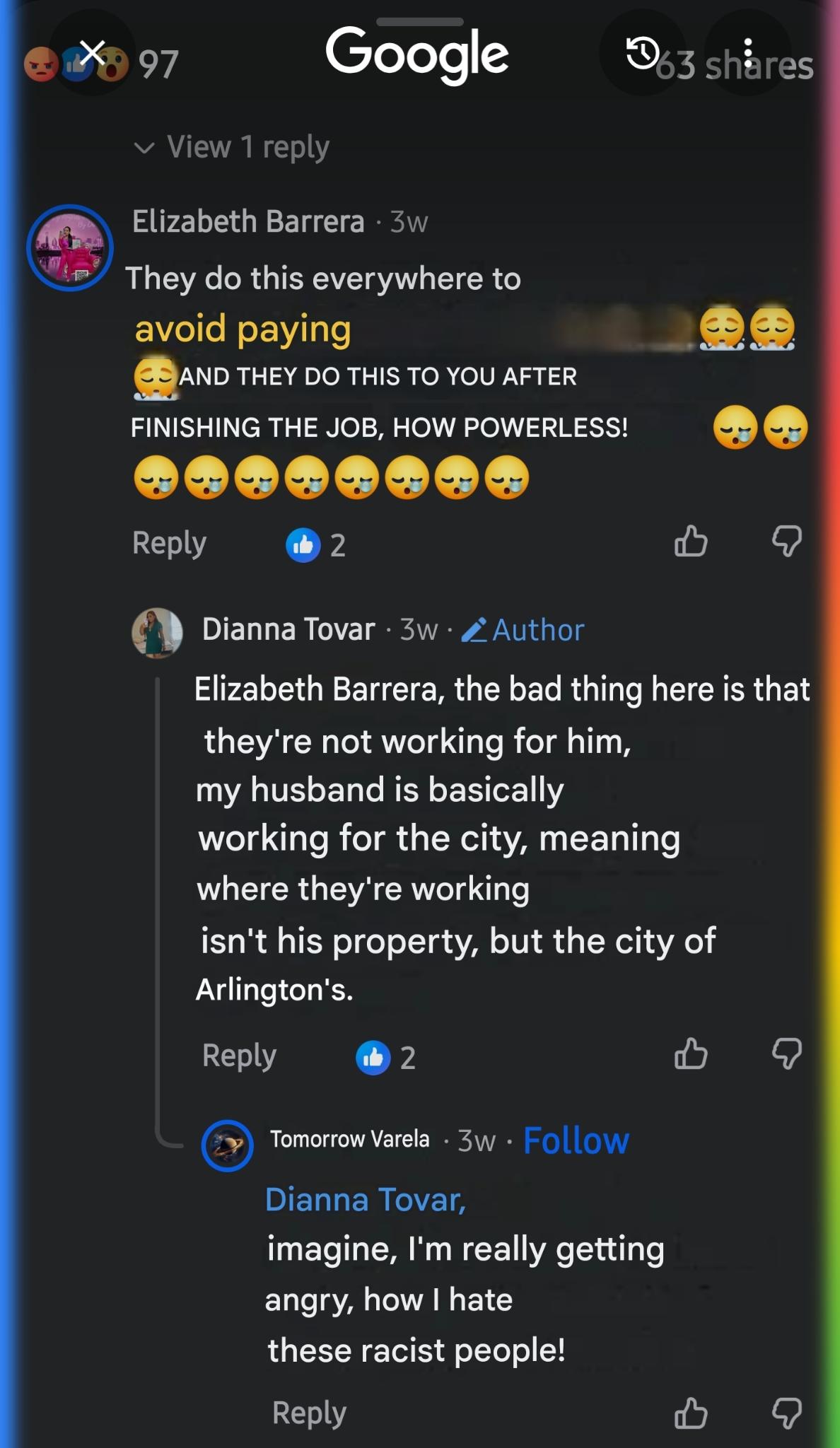Open the Dianna Tovar mention link
The height and width of the screenshot is (1448, 840).
click(x=366, y=1200)
